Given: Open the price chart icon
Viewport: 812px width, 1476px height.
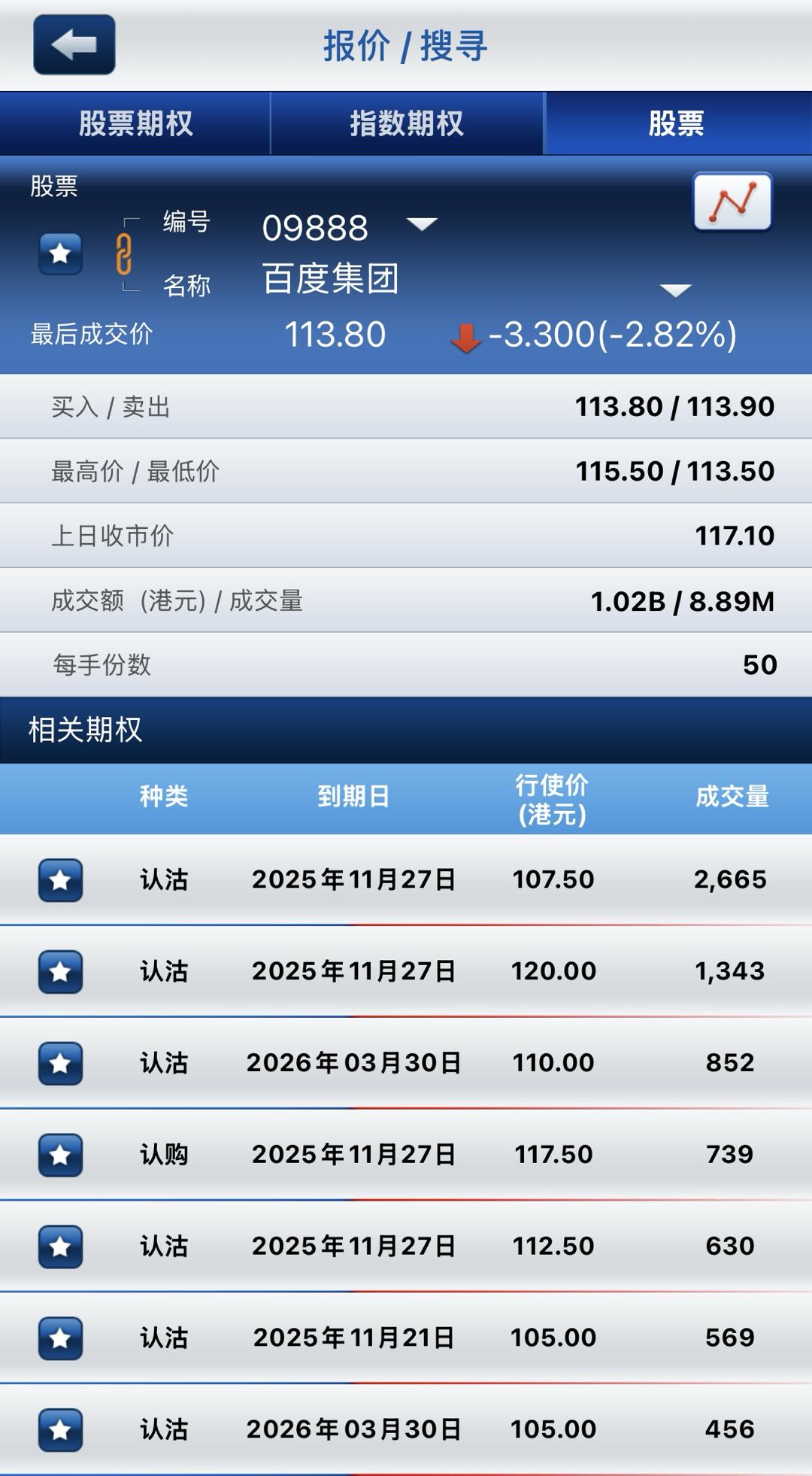Looking at the screenshot, I should (x=732, y=202).
